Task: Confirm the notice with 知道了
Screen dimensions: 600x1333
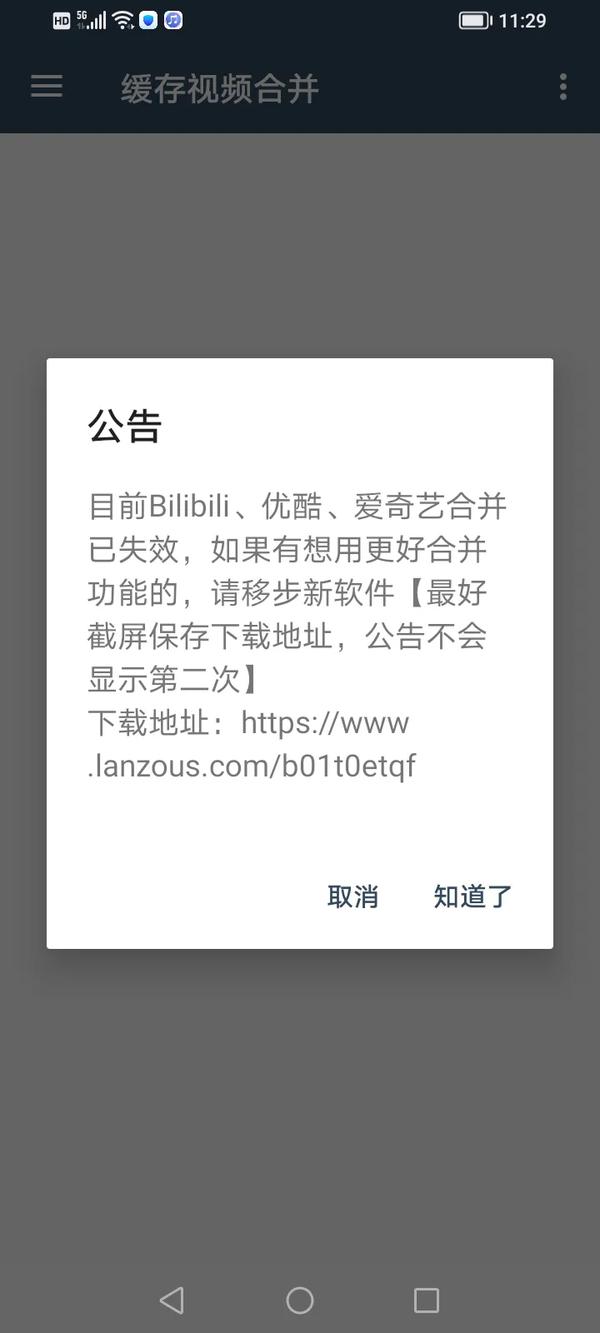Action: coord(472,896)
